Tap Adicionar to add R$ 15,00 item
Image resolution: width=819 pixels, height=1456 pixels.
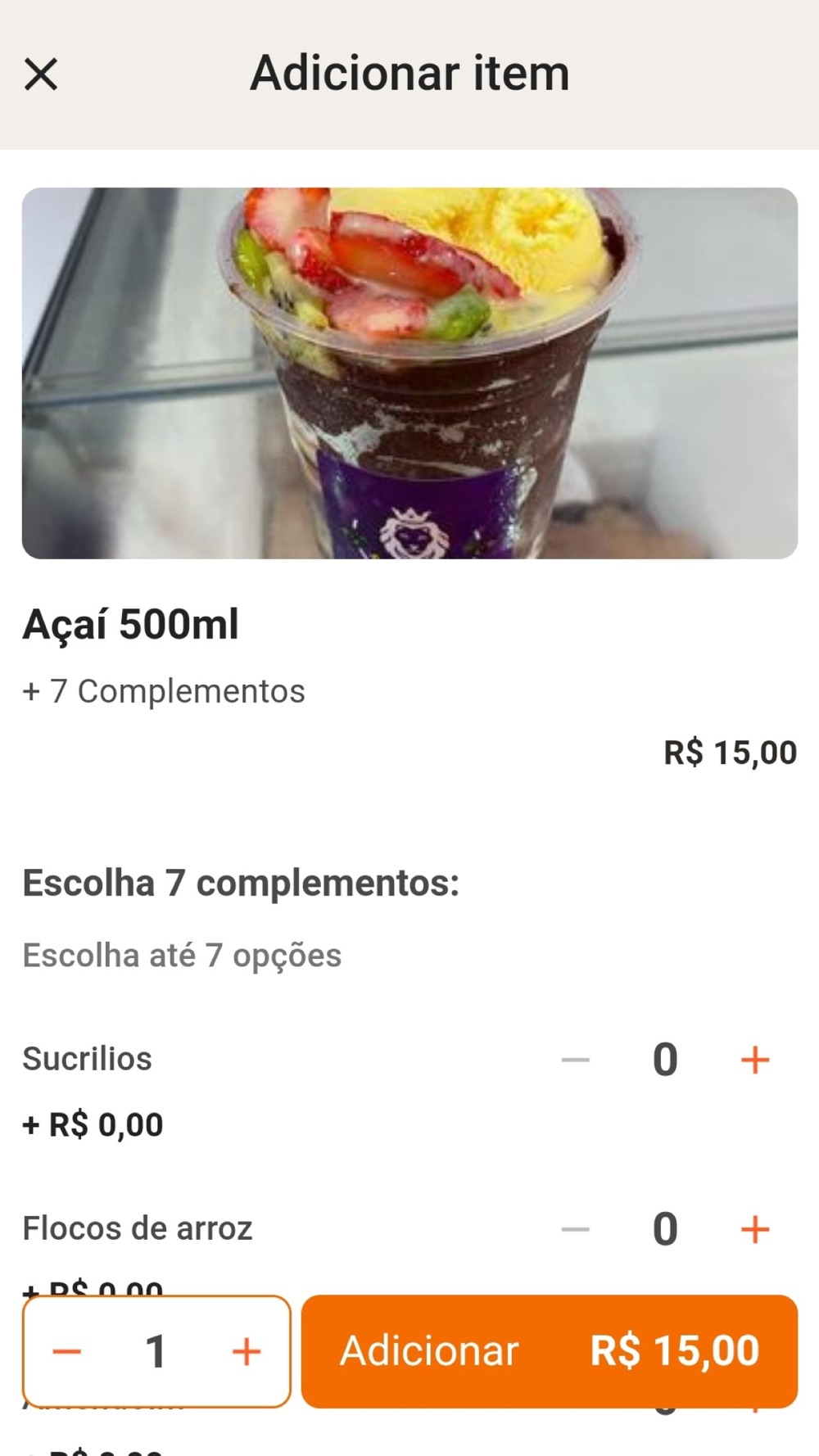click(549, 1352)
